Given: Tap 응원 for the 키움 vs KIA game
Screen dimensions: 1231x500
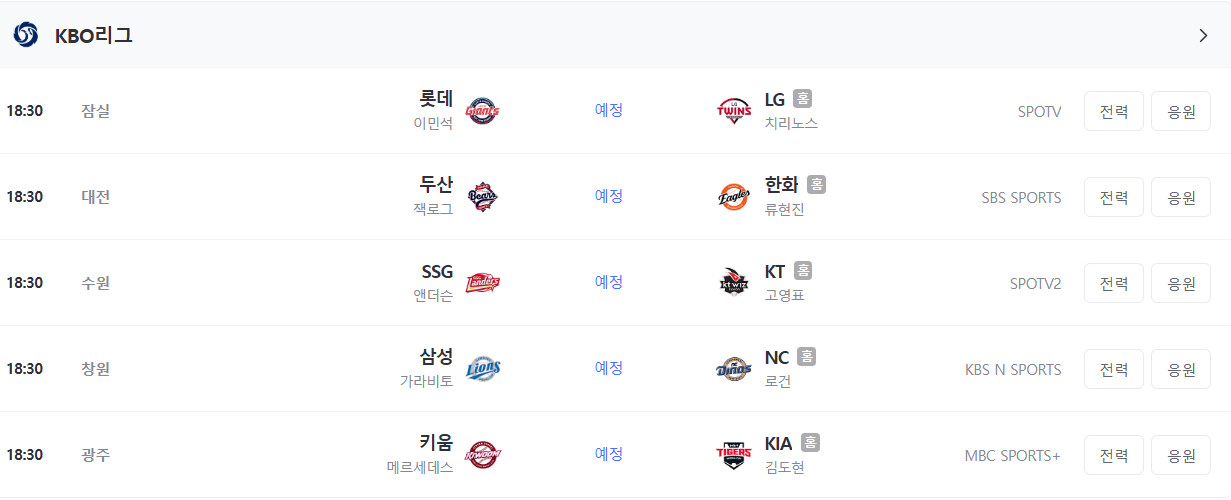Looking at the screenshot, I should [1180, 455].
